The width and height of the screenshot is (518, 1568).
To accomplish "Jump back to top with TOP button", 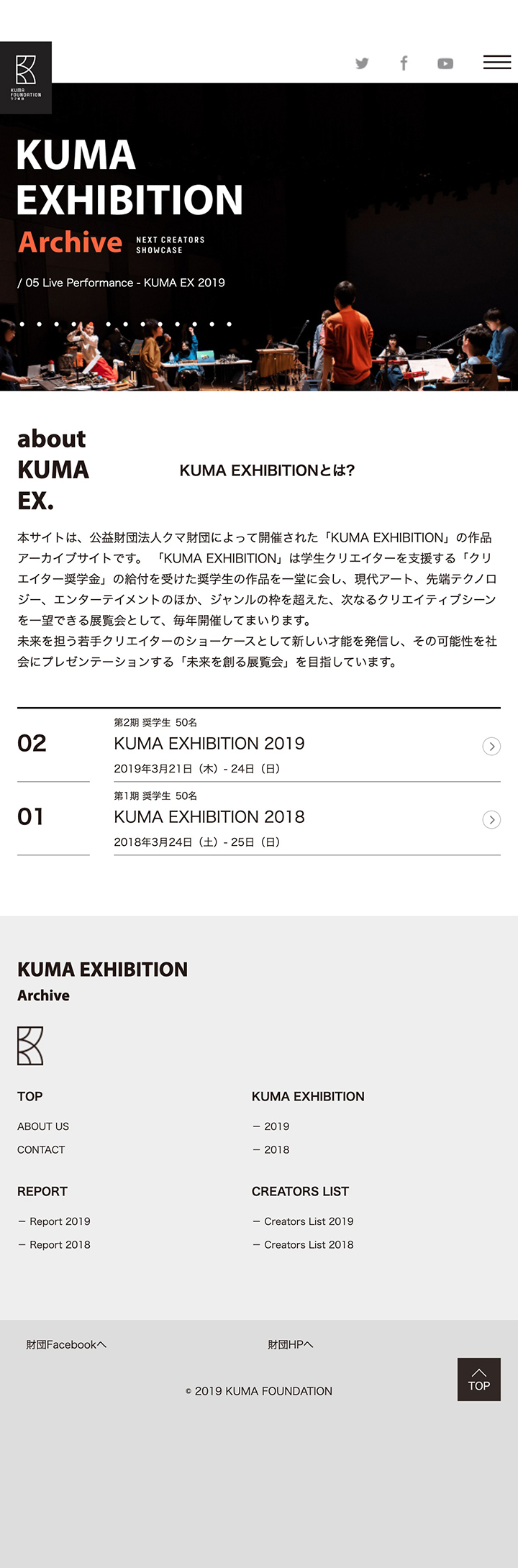I will (x=478, y=1379).
